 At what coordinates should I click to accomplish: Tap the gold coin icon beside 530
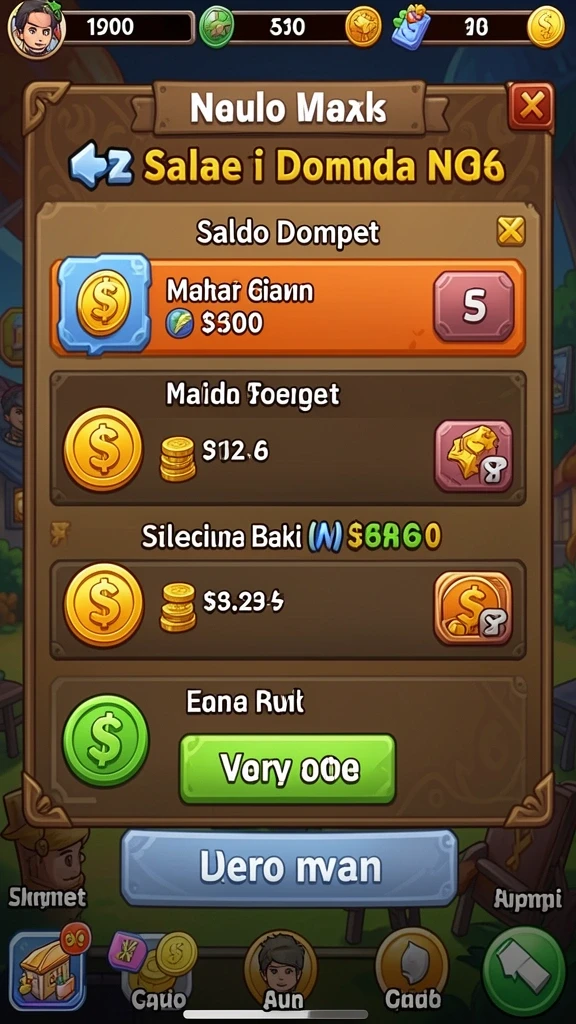click(x=363, y=27)
